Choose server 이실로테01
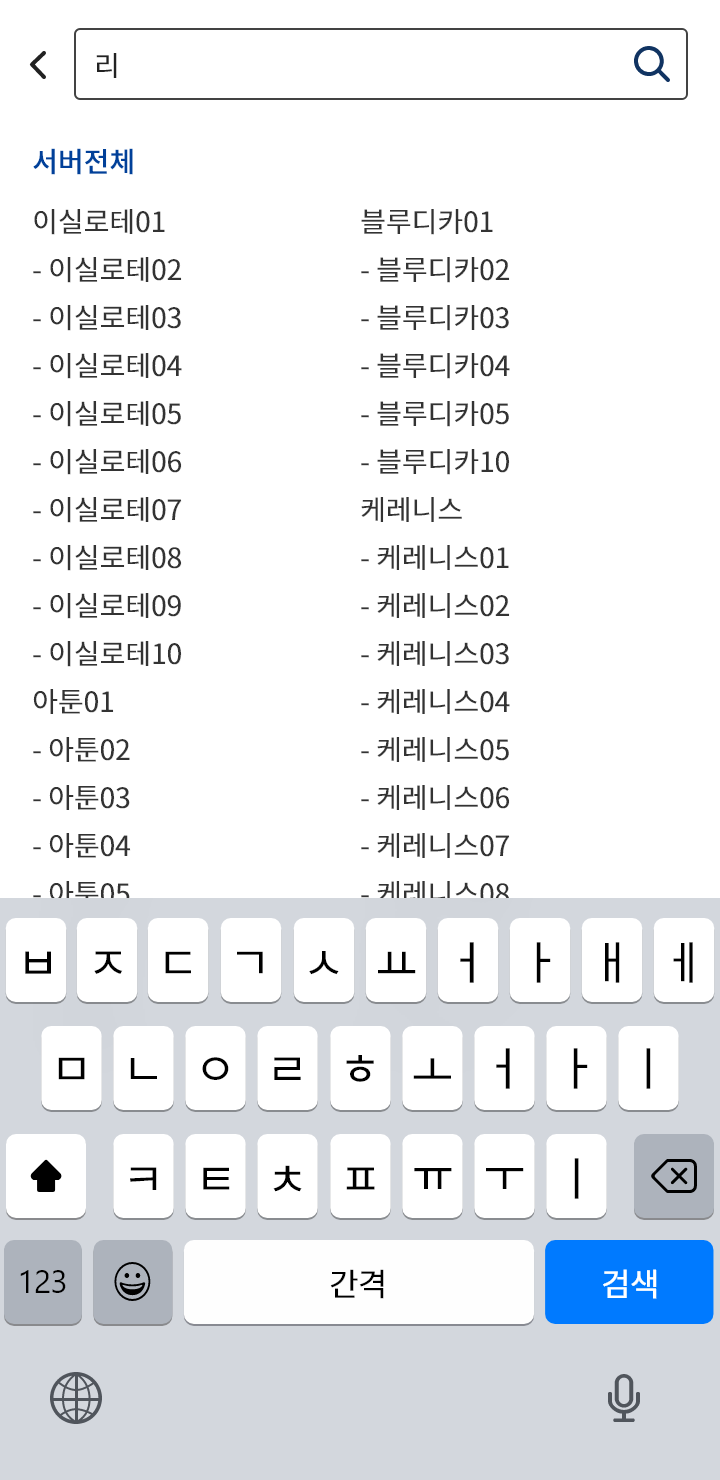 (99, 221)
